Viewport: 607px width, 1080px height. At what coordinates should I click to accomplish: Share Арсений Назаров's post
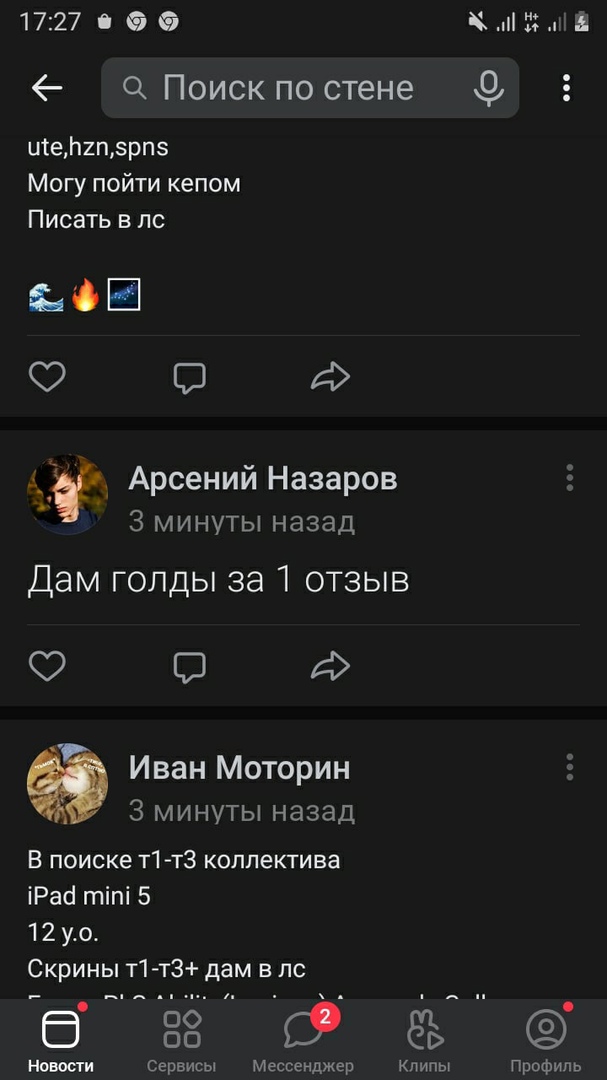pyautogui.click(x=330, y=666)
